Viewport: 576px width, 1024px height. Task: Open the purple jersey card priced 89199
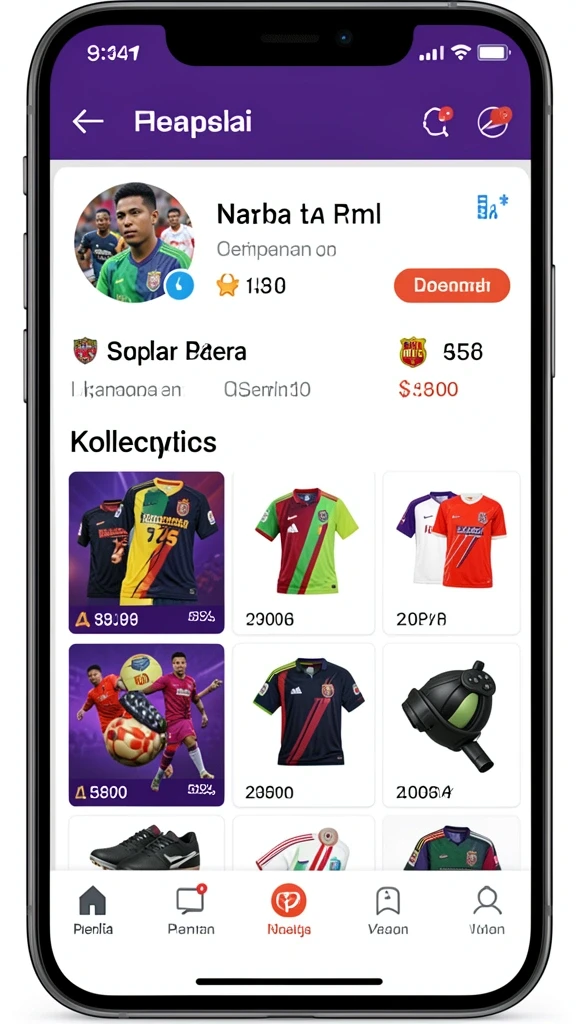tap(146, 552)
